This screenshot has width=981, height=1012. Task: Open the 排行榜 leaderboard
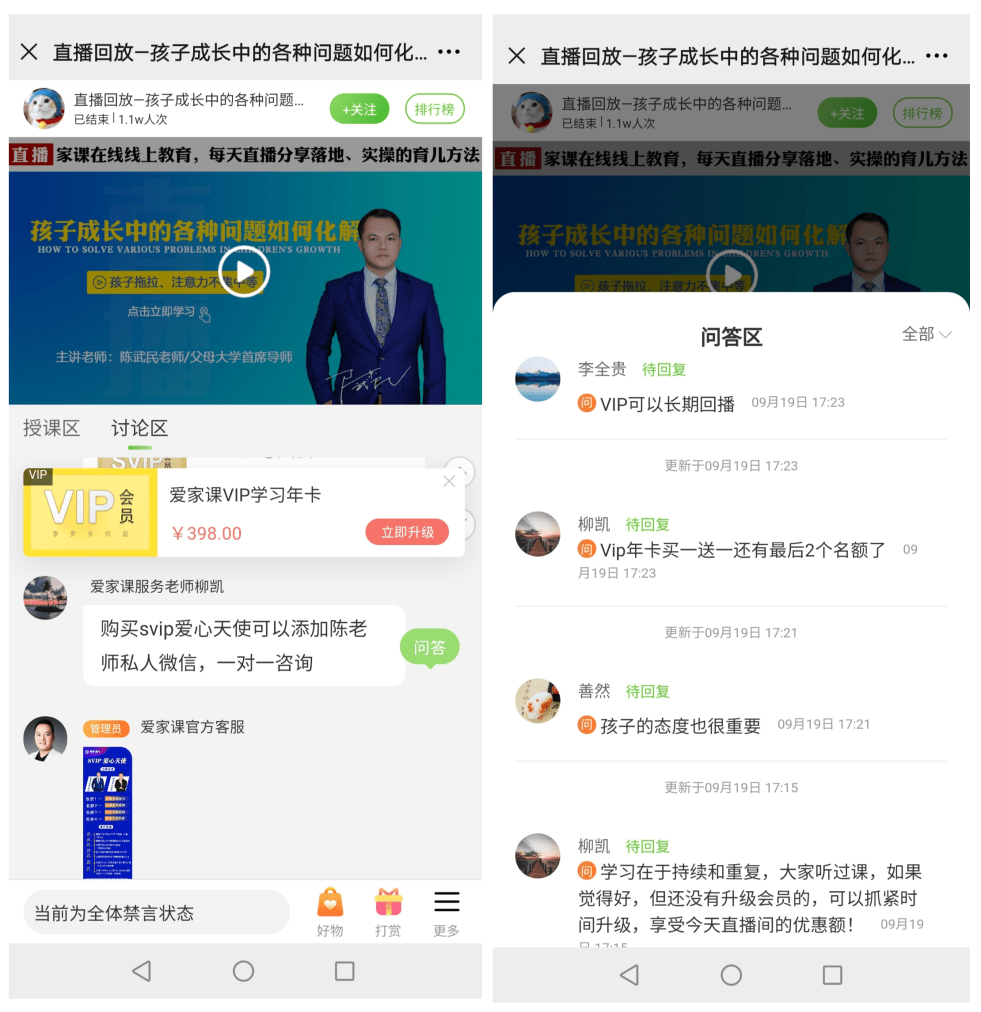click(x=435, y=109)
